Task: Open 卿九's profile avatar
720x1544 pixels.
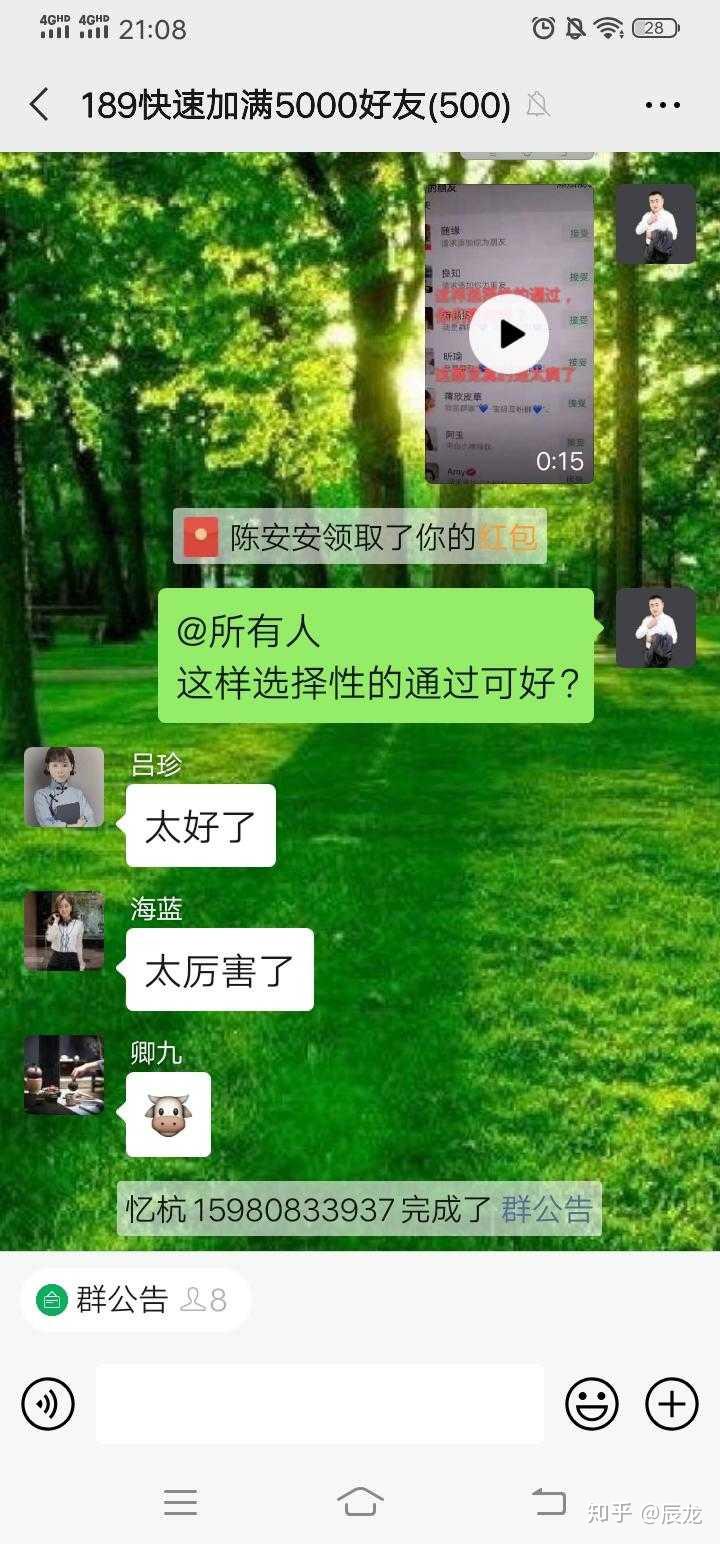Action: (x=64, y=1075)
